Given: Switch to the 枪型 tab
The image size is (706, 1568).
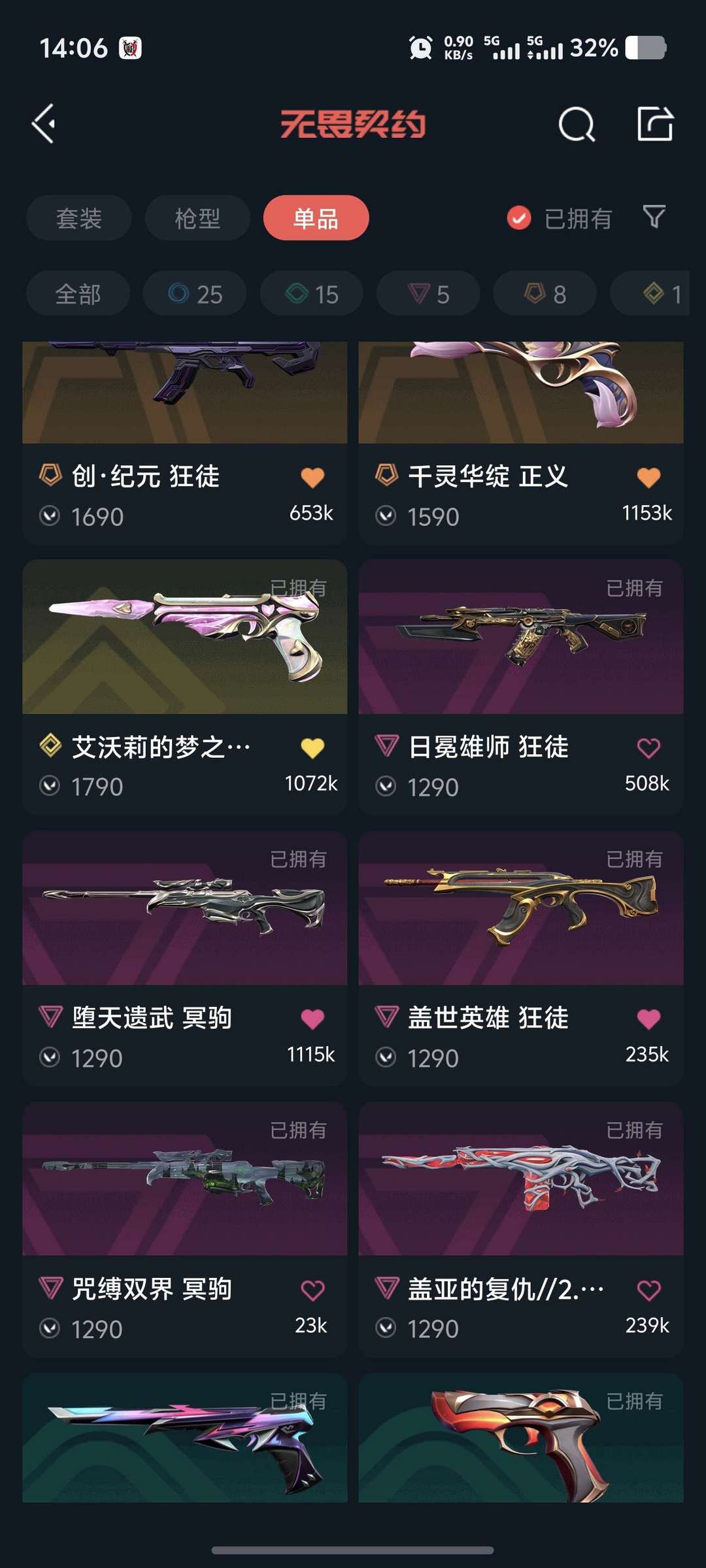Looking at the screenshot, I should click(197, 218).
